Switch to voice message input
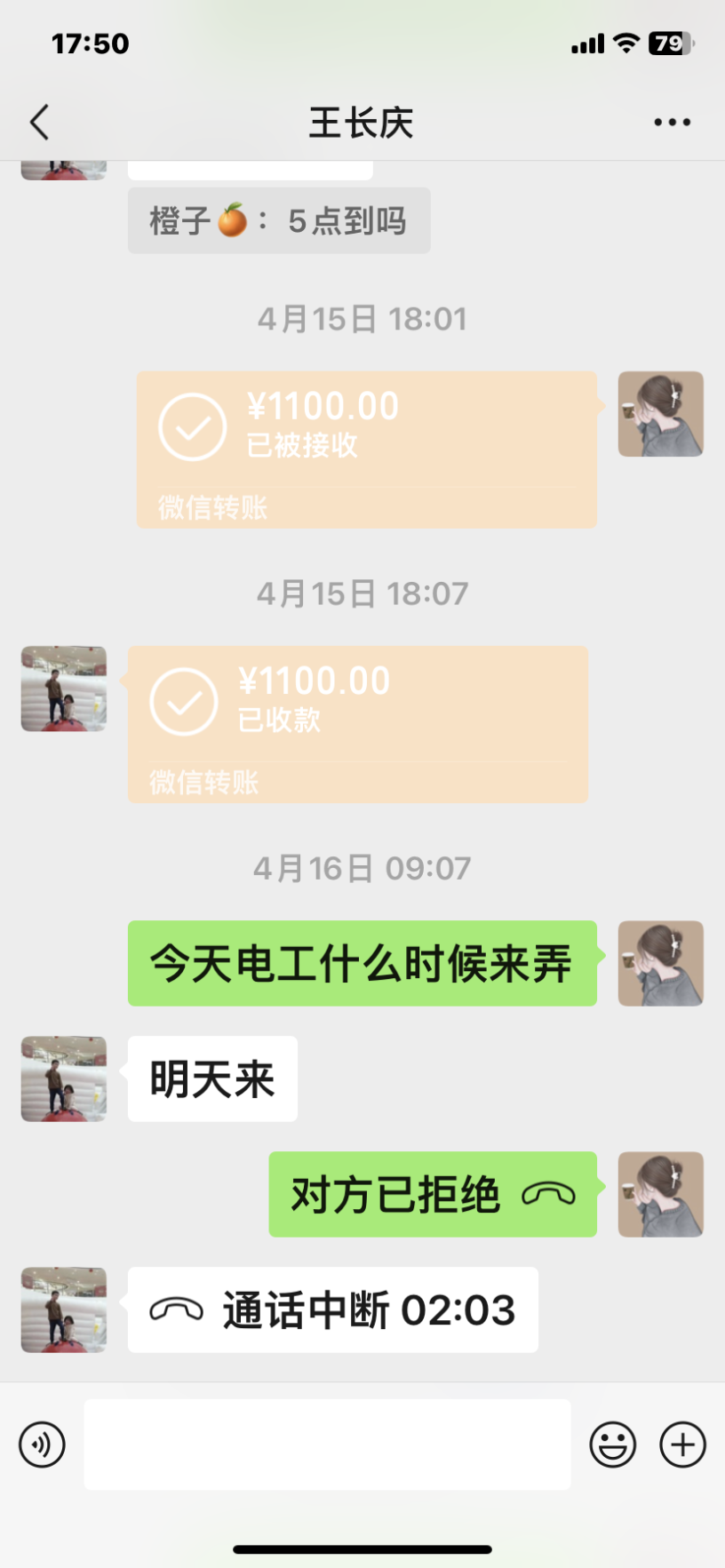 42,1445
